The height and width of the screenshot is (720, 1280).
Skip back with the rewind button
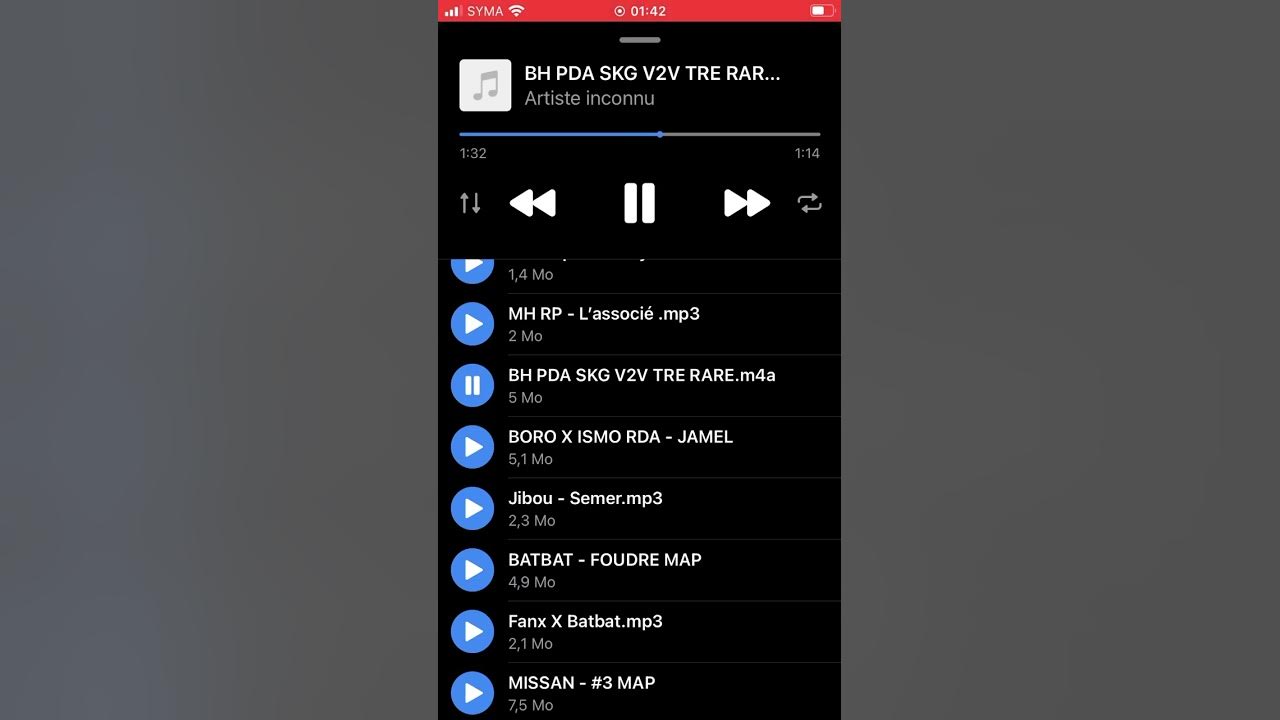pos(532,203)
